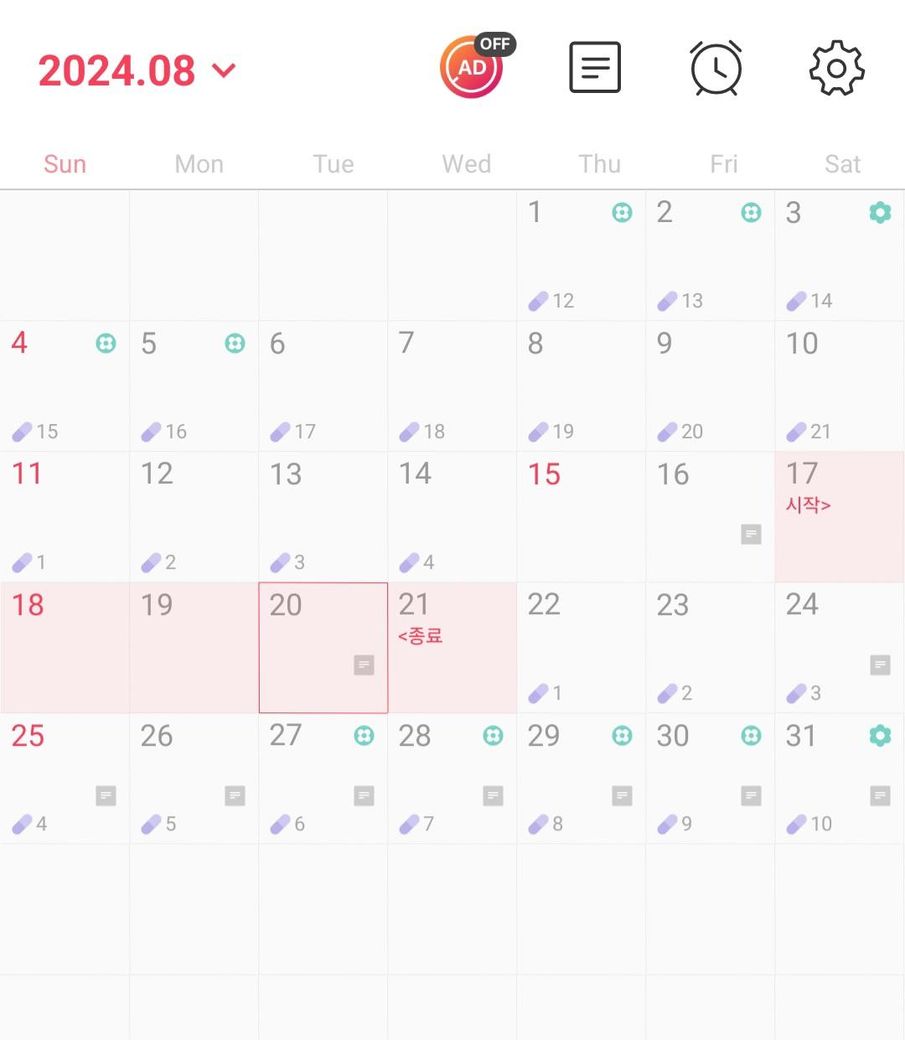Viewport: 905px width, 1040px height.
Task: Select August 17 marked 시작
Action: [x=839, y=516]
